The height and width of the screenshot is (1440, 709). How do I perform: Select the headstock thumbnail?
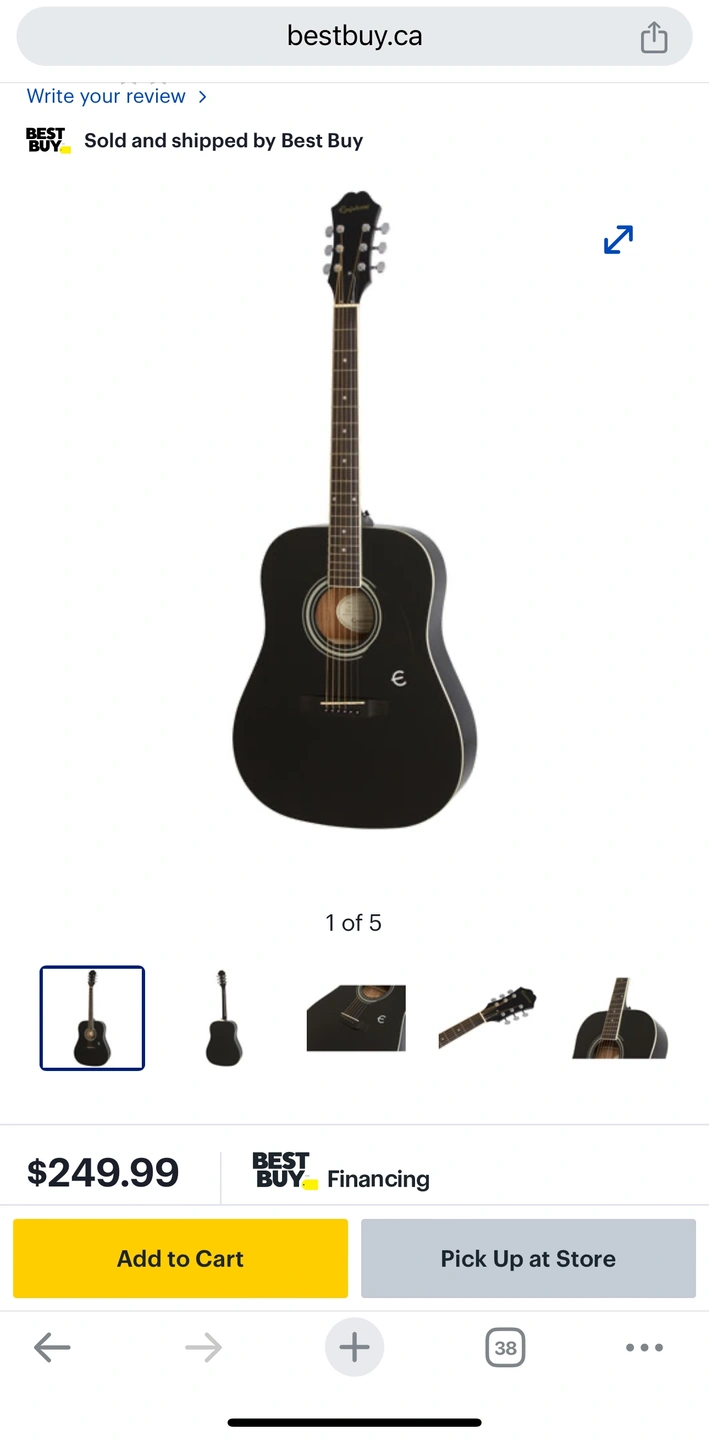(x=487, y=1018)
